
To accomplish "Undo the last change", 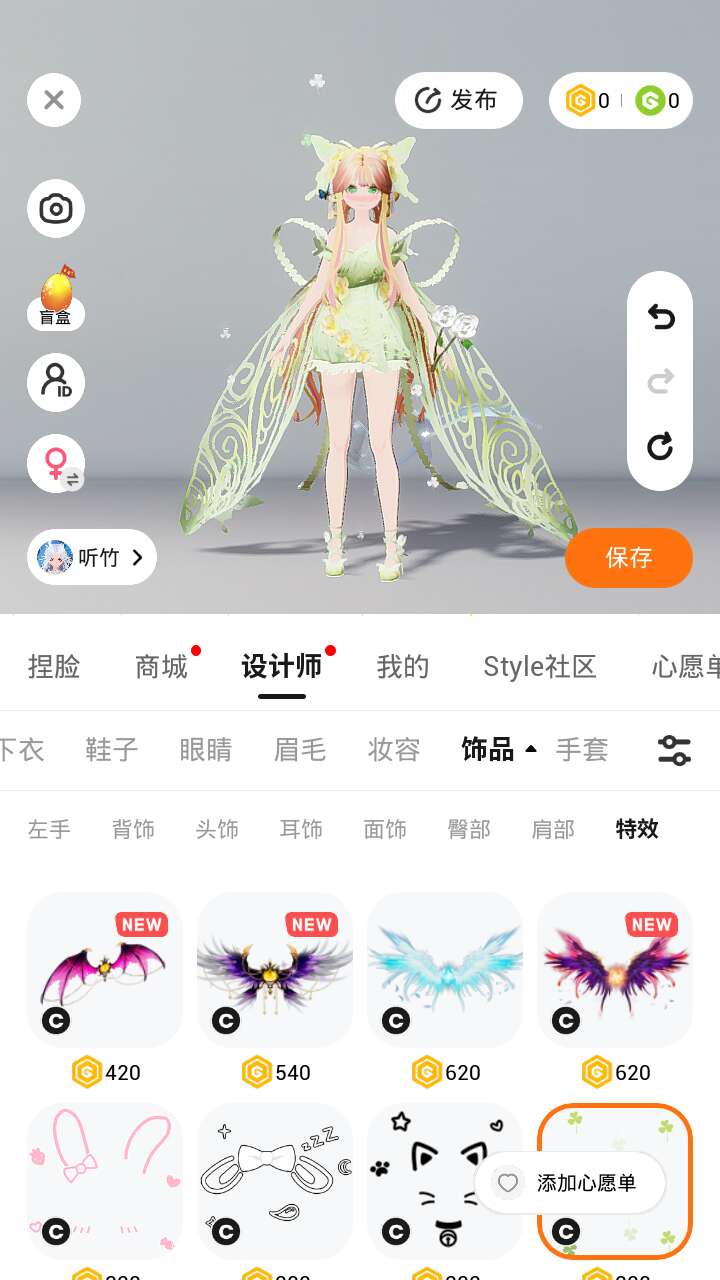I will (660, 317).
